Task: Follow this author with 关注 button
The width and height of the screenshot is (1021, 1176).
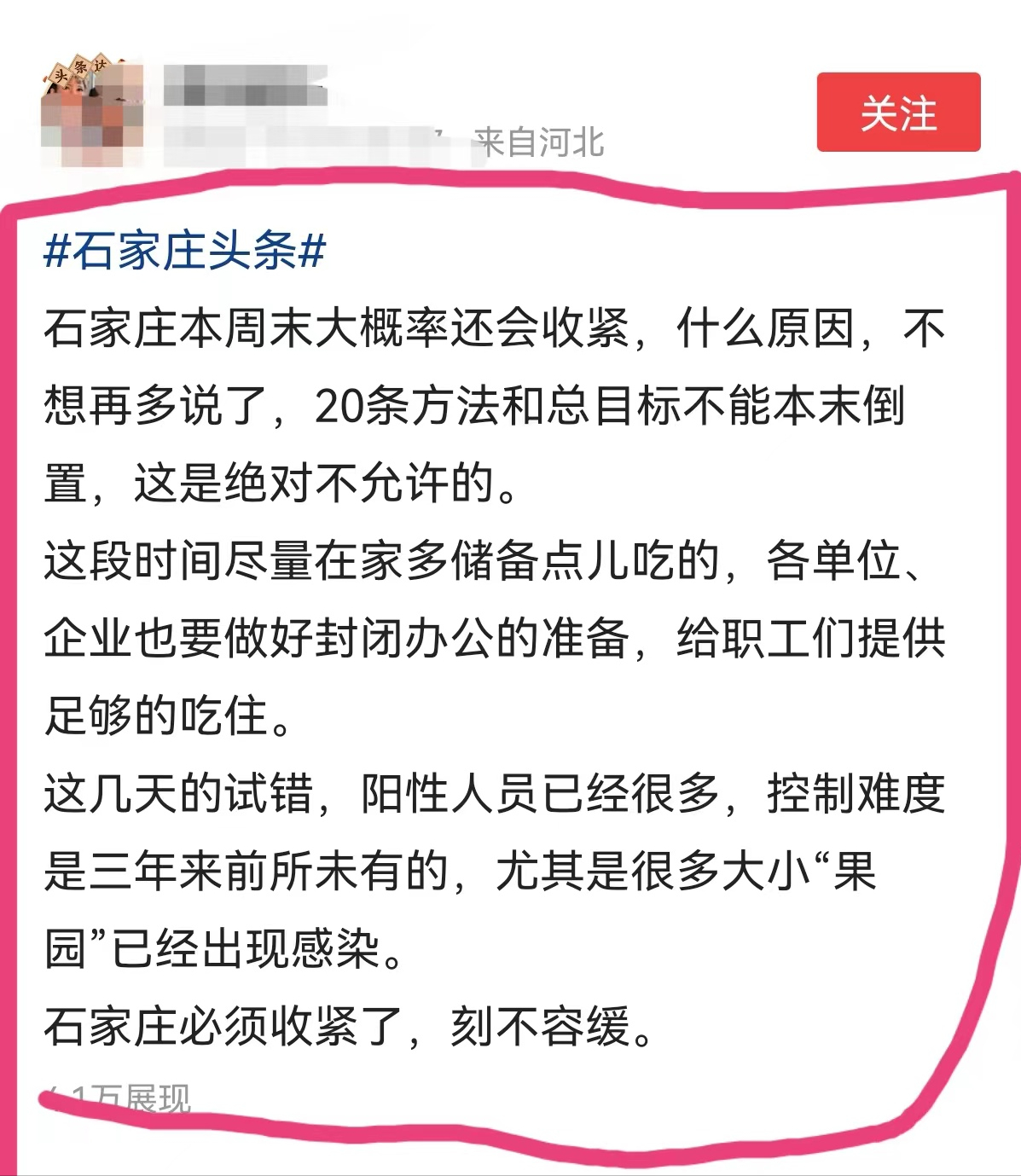Action: [x=898, y=113]
